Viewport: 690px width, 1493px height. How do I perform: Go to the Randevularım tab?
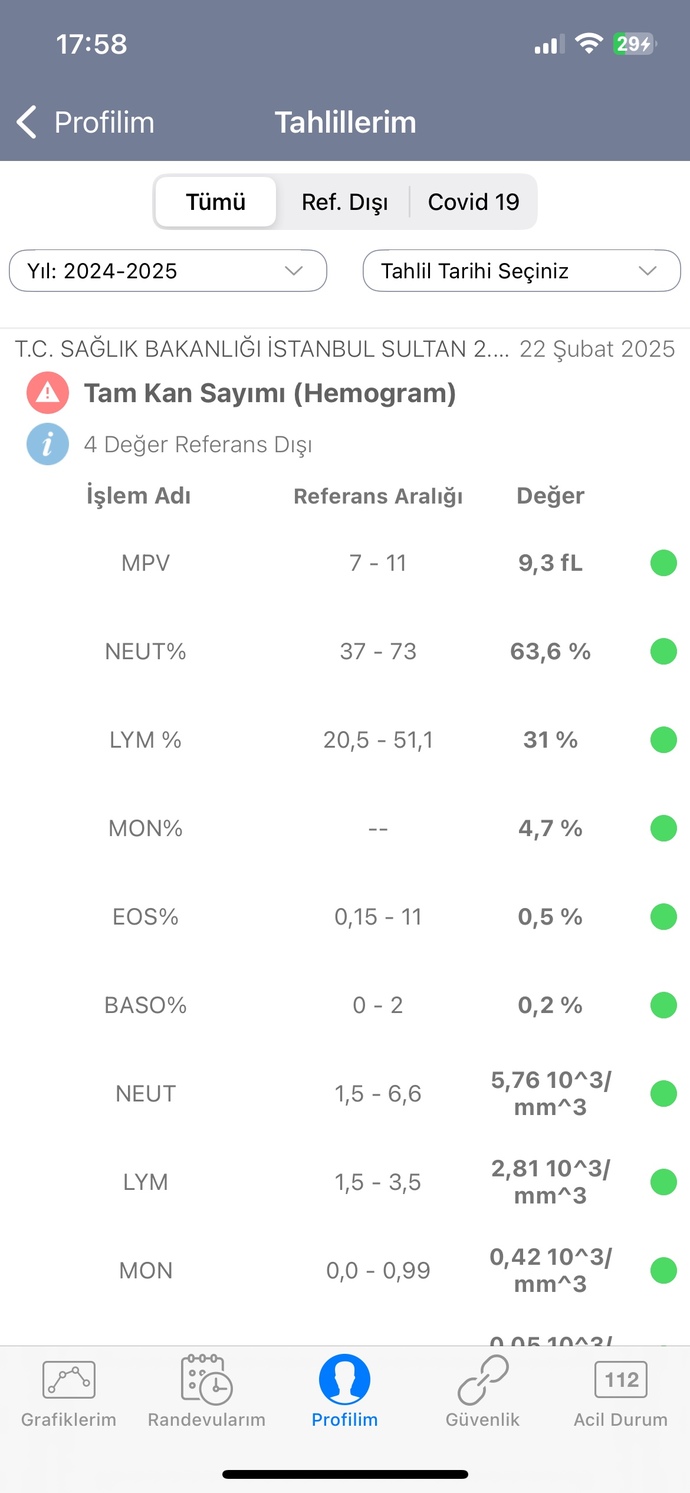pos(207,1392)
